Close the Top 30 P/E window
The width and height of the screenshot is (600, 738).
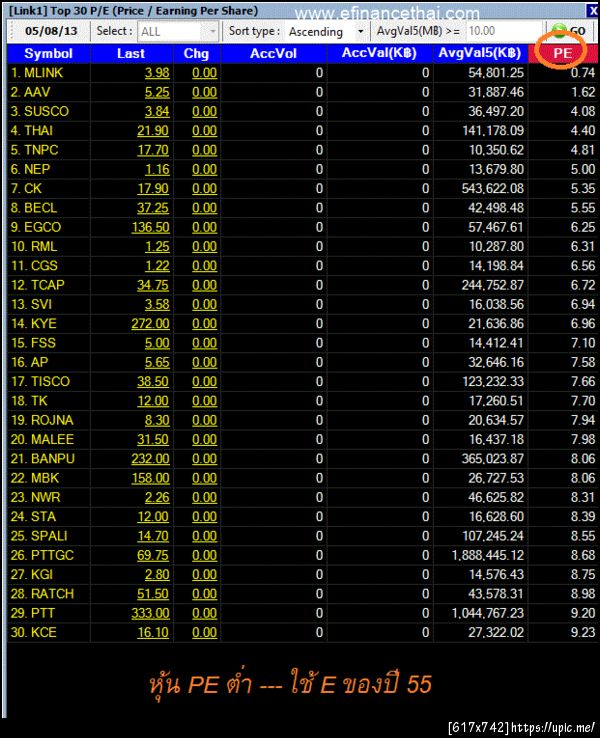(592, 11)
